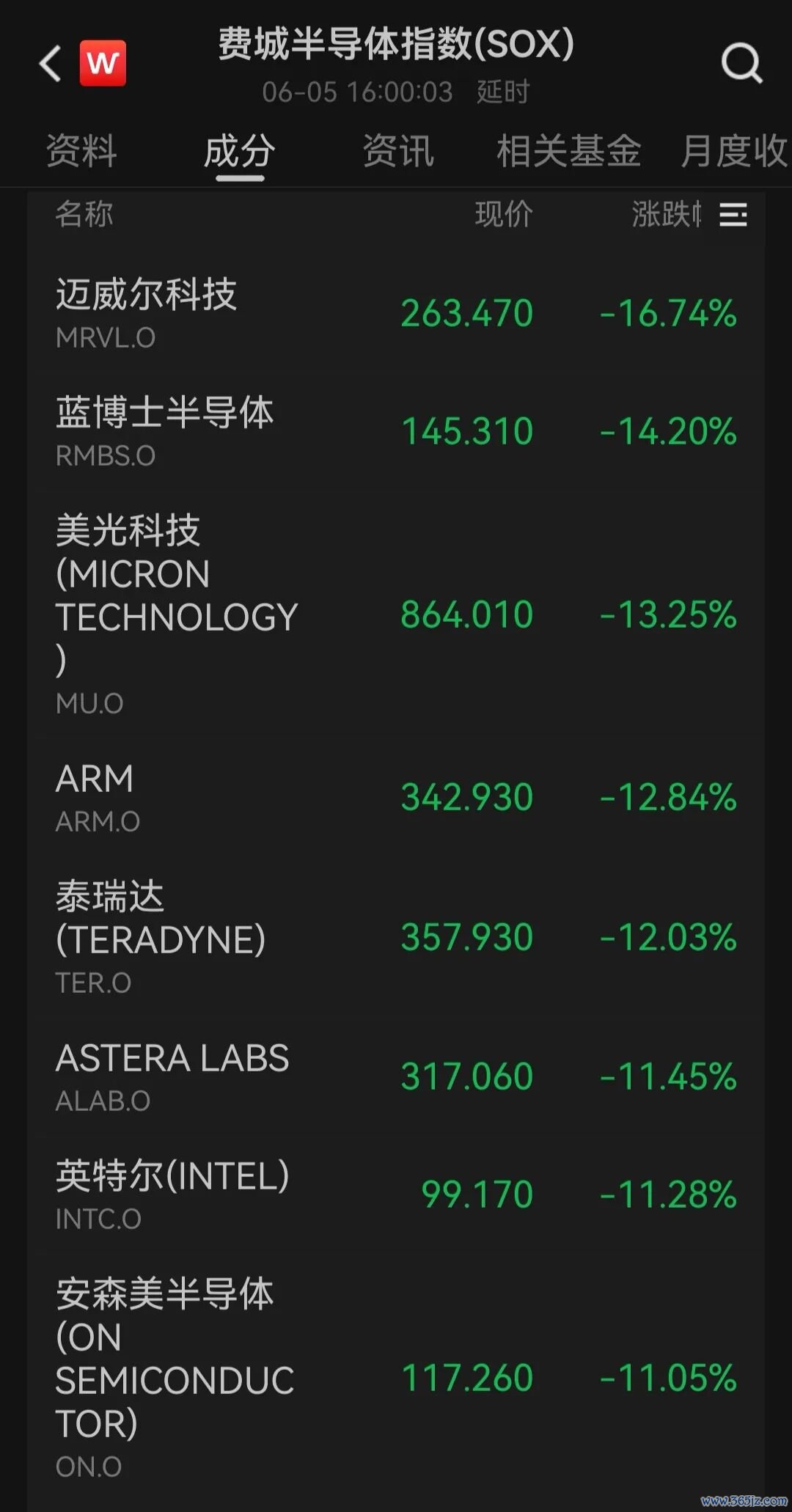Sort by 现价 column header
Image resolution: width=792 pixels, height=1512 pixels.
tap(504, 215)
